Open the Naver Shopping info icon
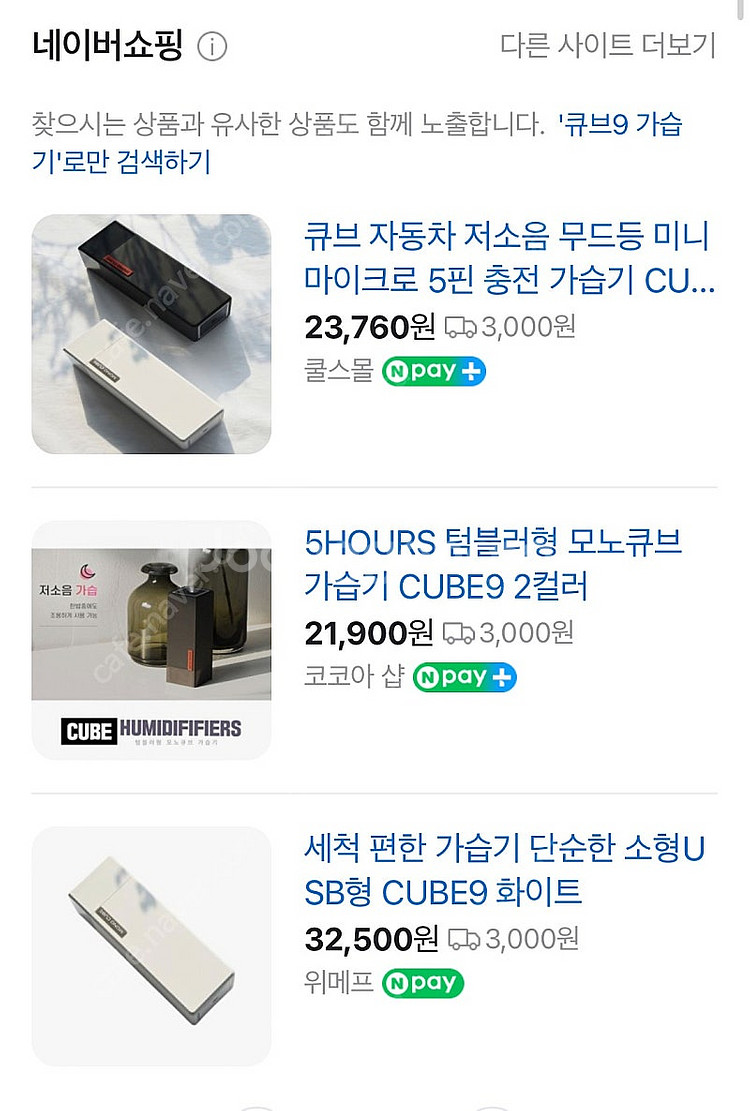The height and width of the screenshot is (1111, 750). coord(212,46)
